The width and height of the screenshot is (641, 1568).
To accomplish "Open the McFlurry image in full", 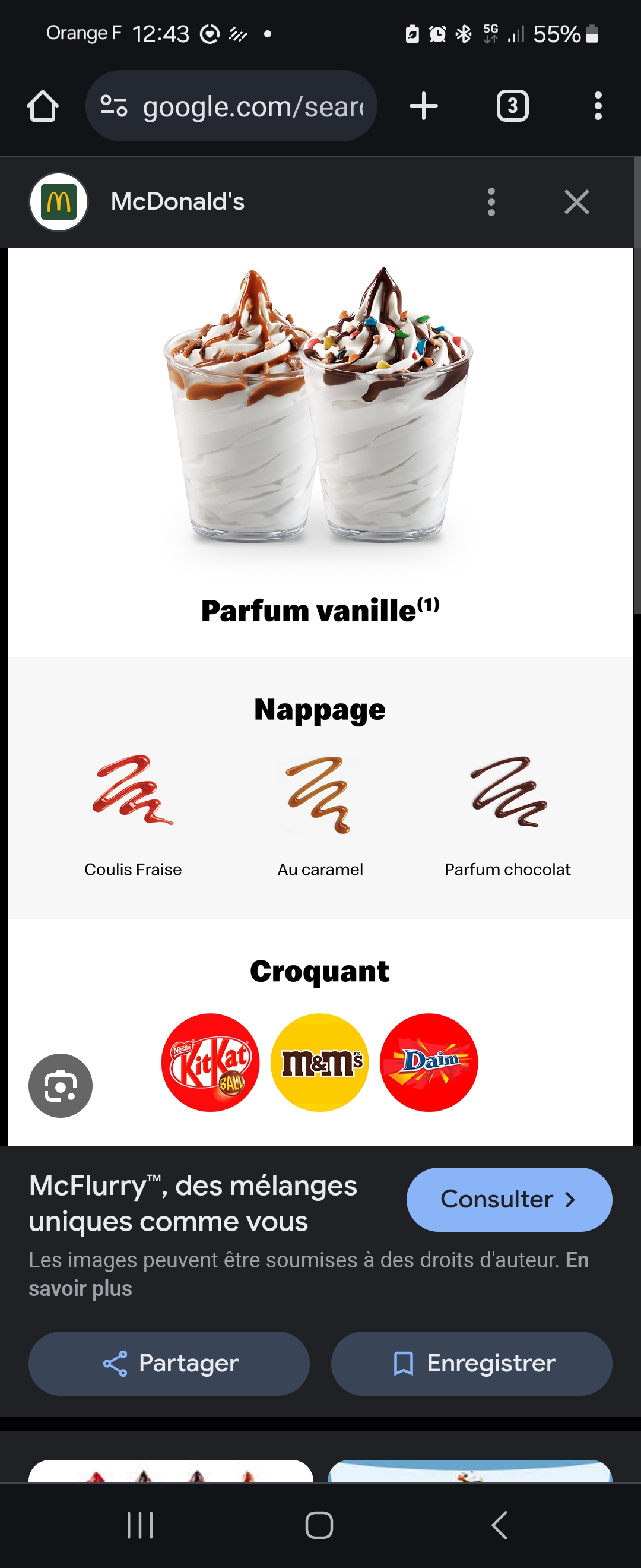I will (320, 669).
